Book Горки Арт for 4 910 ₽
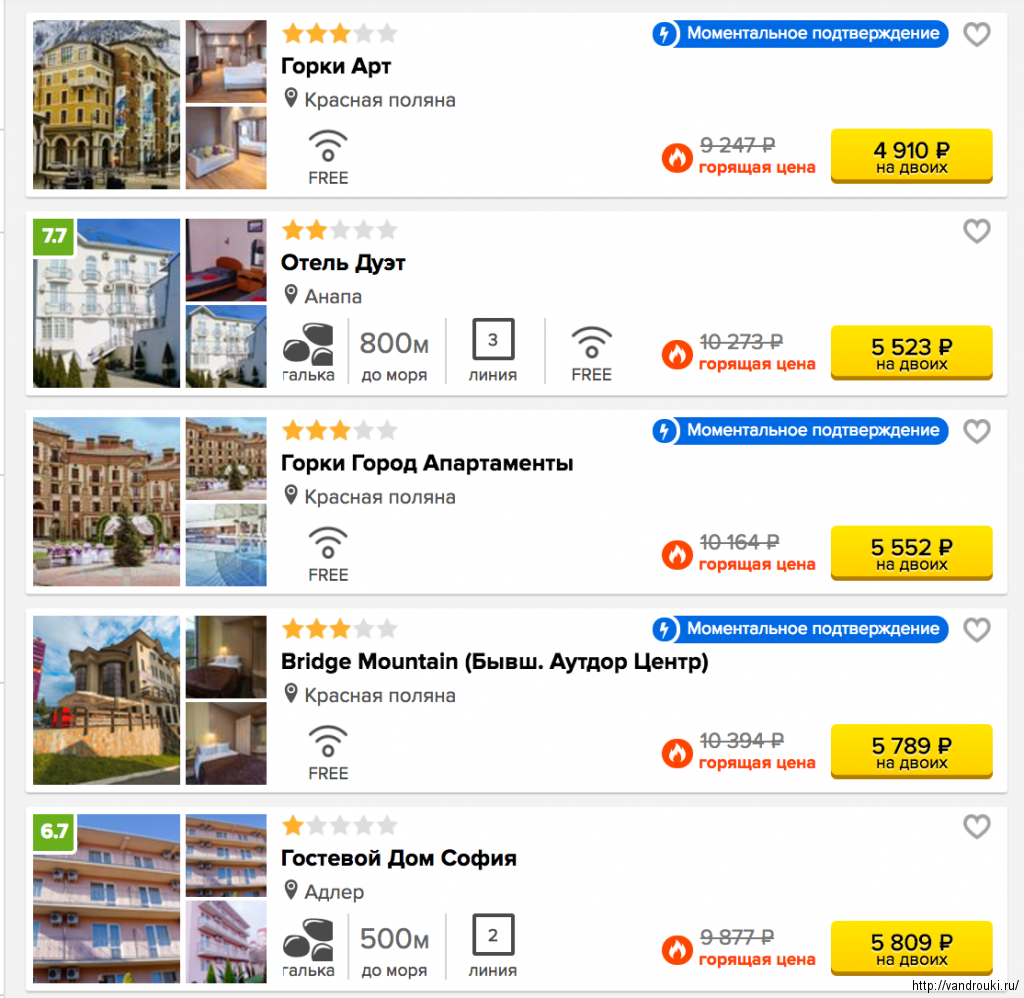Image resolution: width=1024 pixels, height=998 pixels. 911,157
